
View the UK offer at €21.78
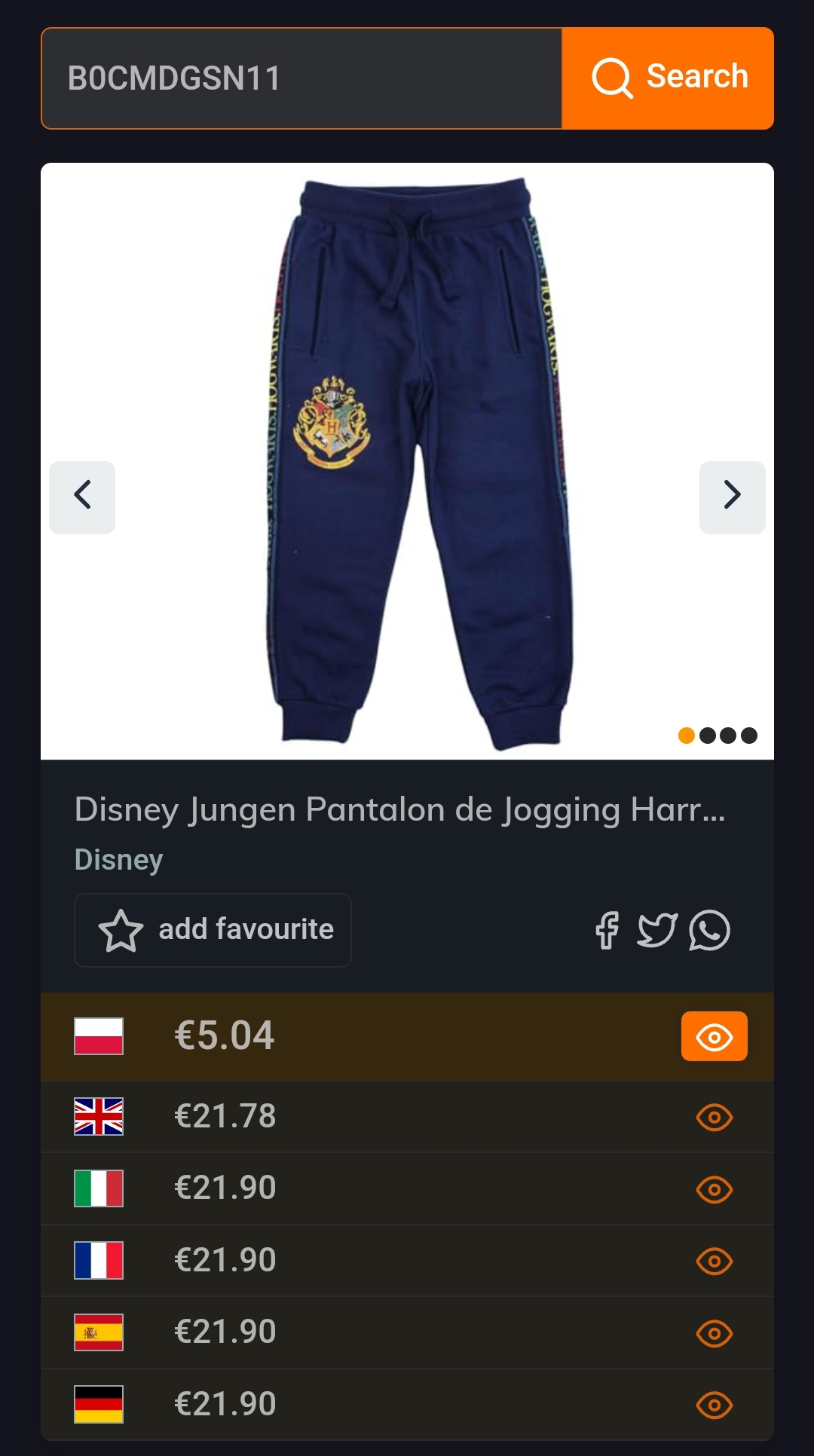tap(714, 1117)
